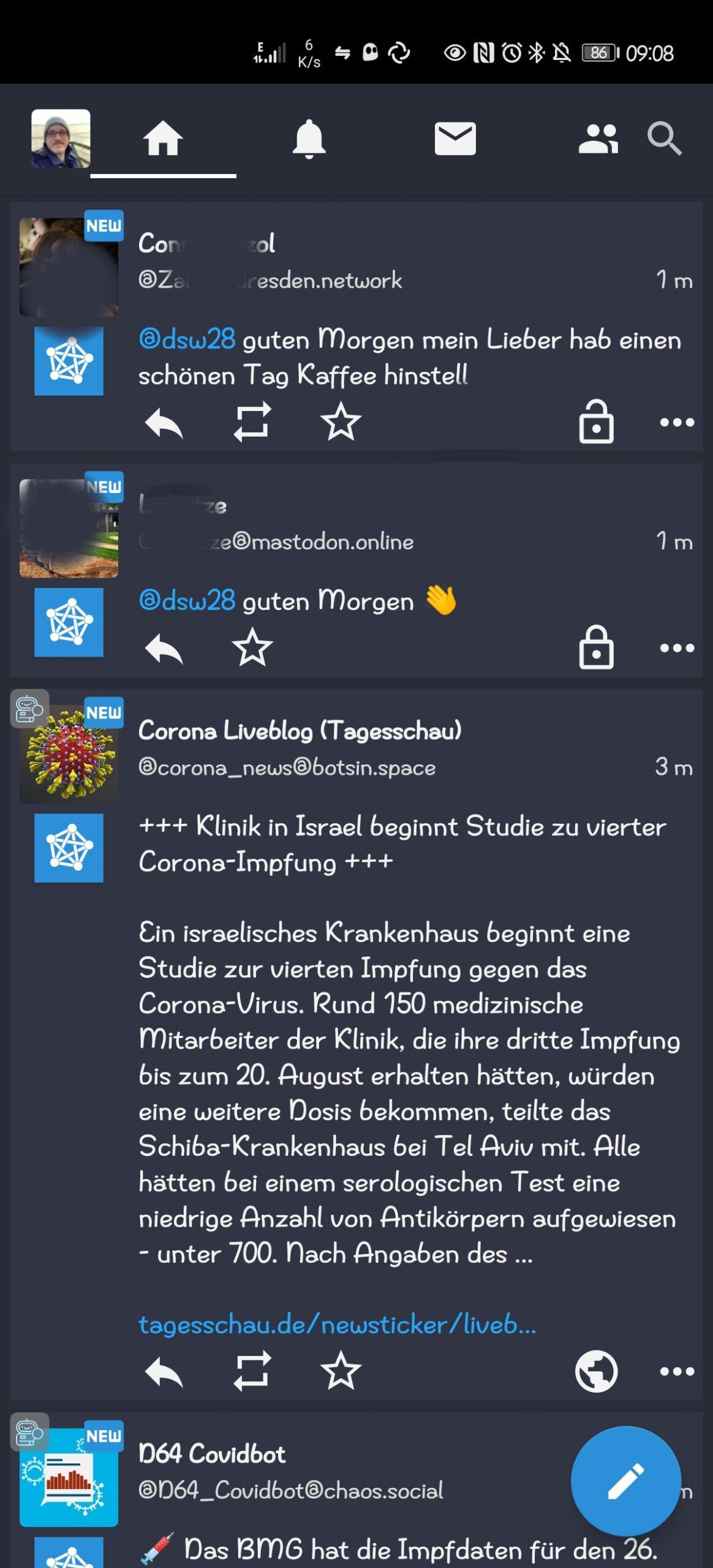Open the direct messages envelope tab
The height and width of the screenshot is (1568, 713).
tap(455, 138)
